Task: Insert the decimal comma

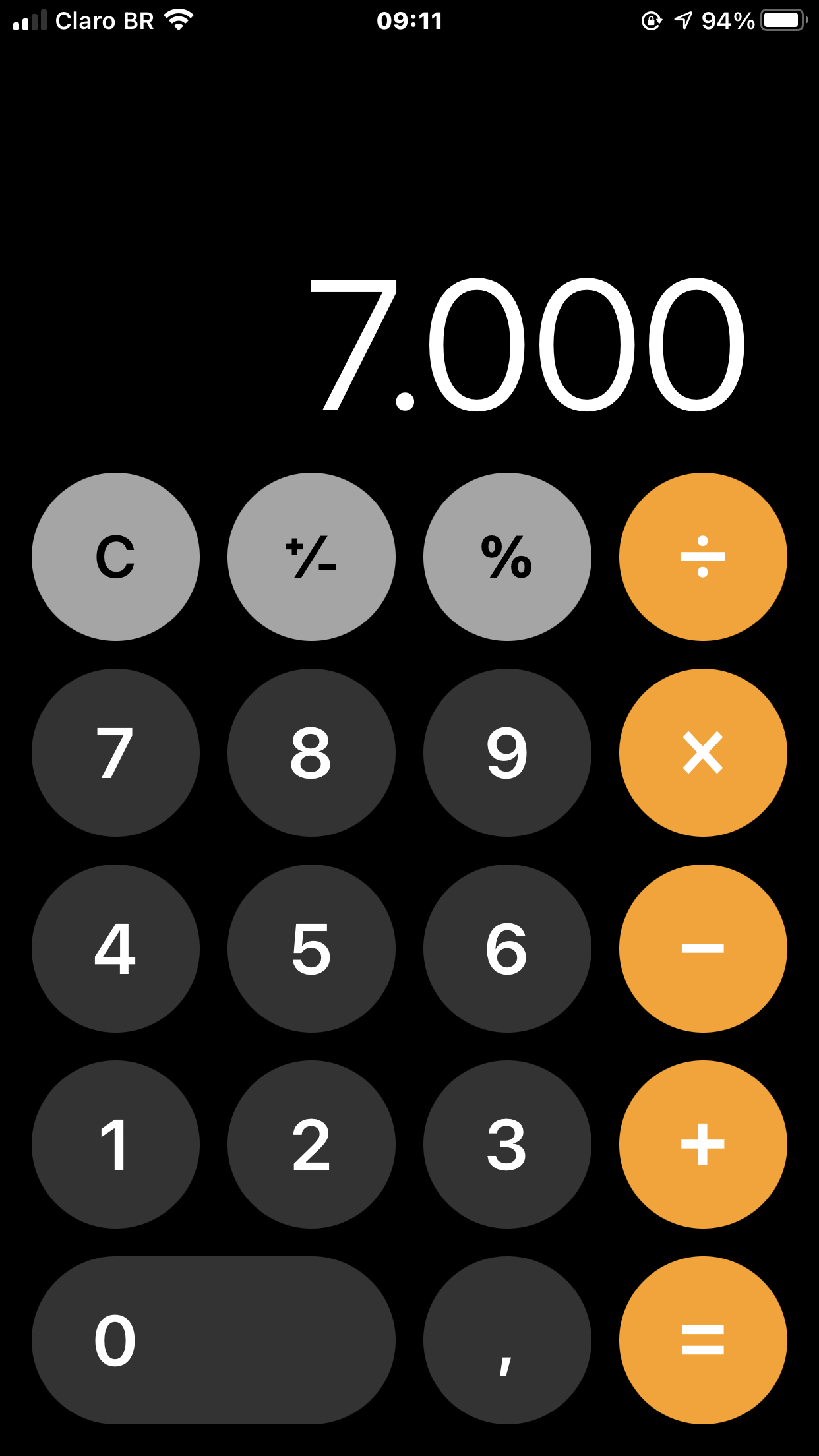Action: (507, 1340)
